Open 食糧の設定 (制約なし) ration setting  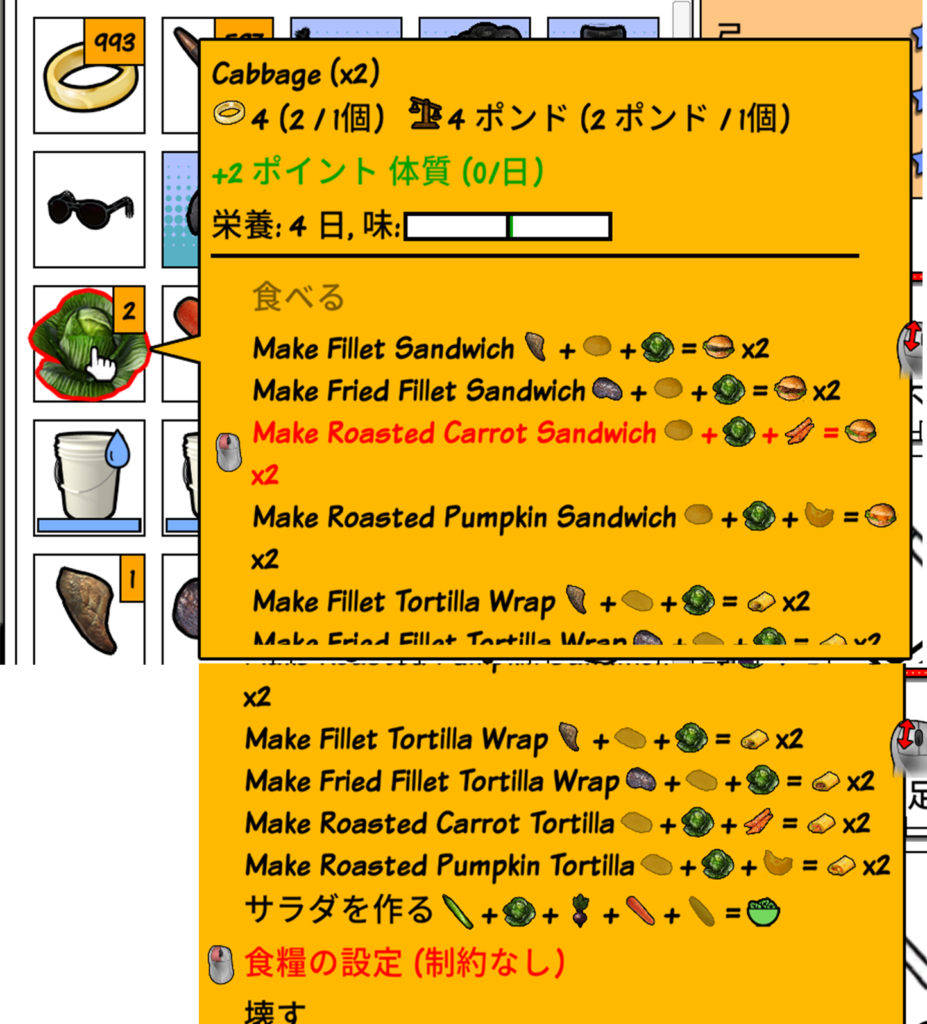(x=404, y=963)
